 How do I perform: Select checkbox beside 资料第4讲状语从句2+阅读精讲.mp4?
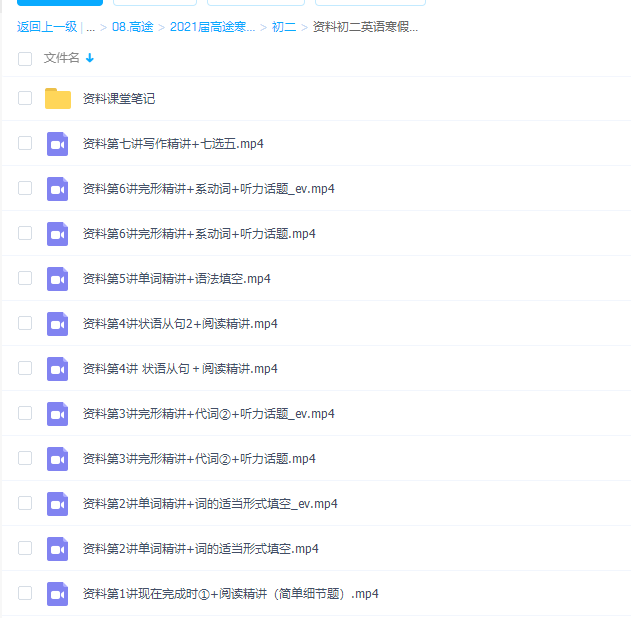(25, 323)
